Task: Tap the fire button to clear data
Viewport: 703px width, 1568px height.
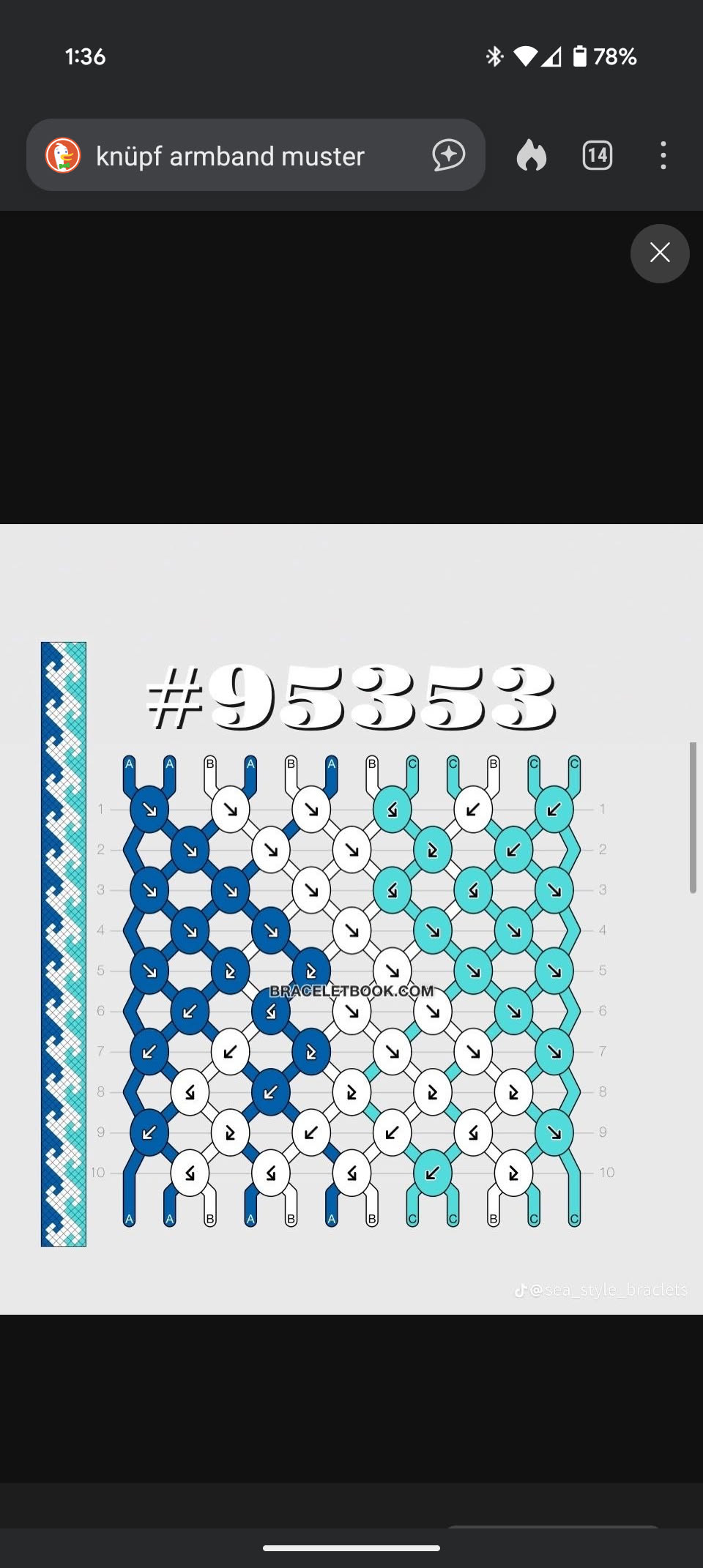Action: [x=531, y=155]
